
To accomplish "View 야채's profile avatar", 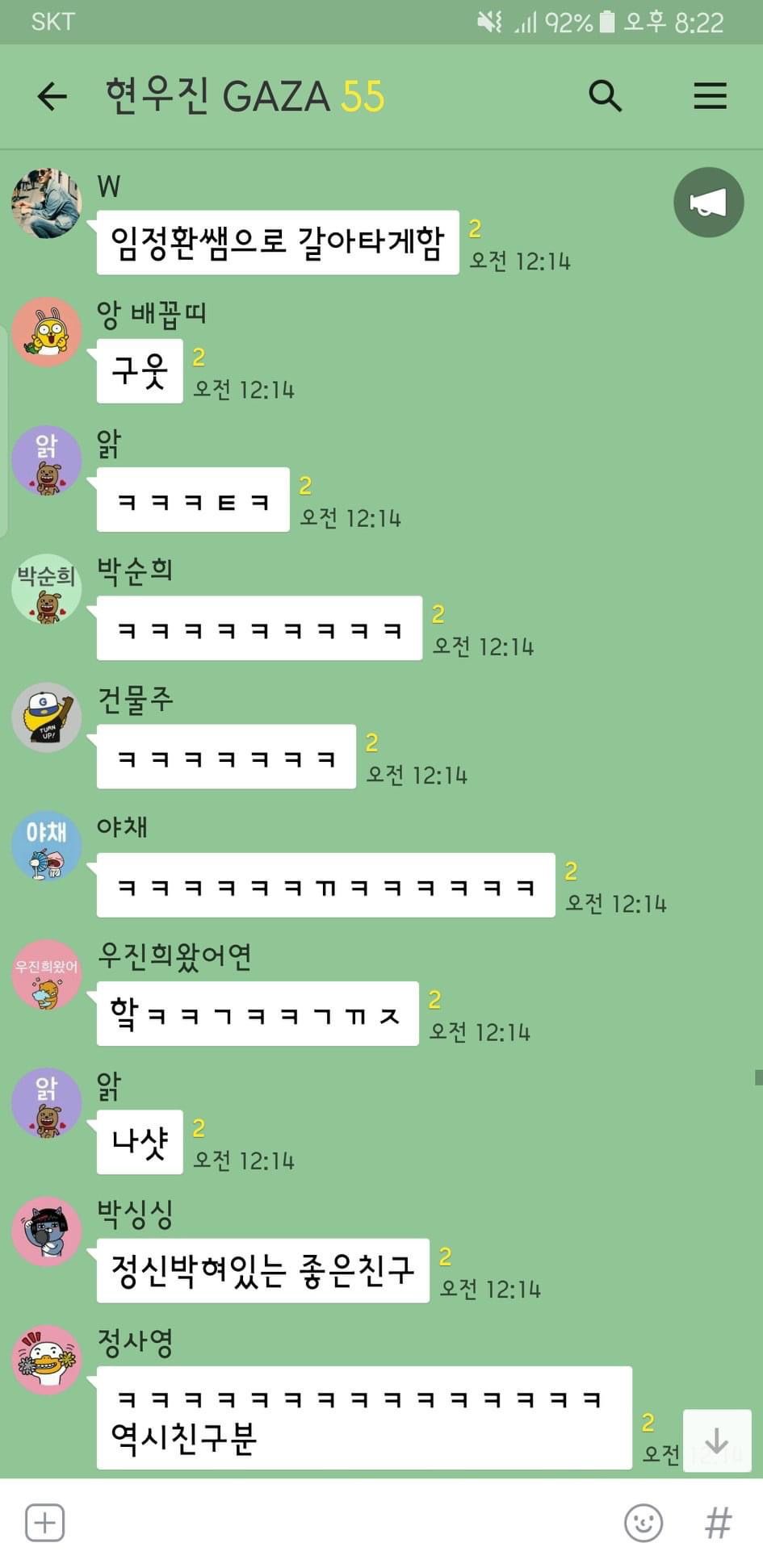I will tap(47, 846).
